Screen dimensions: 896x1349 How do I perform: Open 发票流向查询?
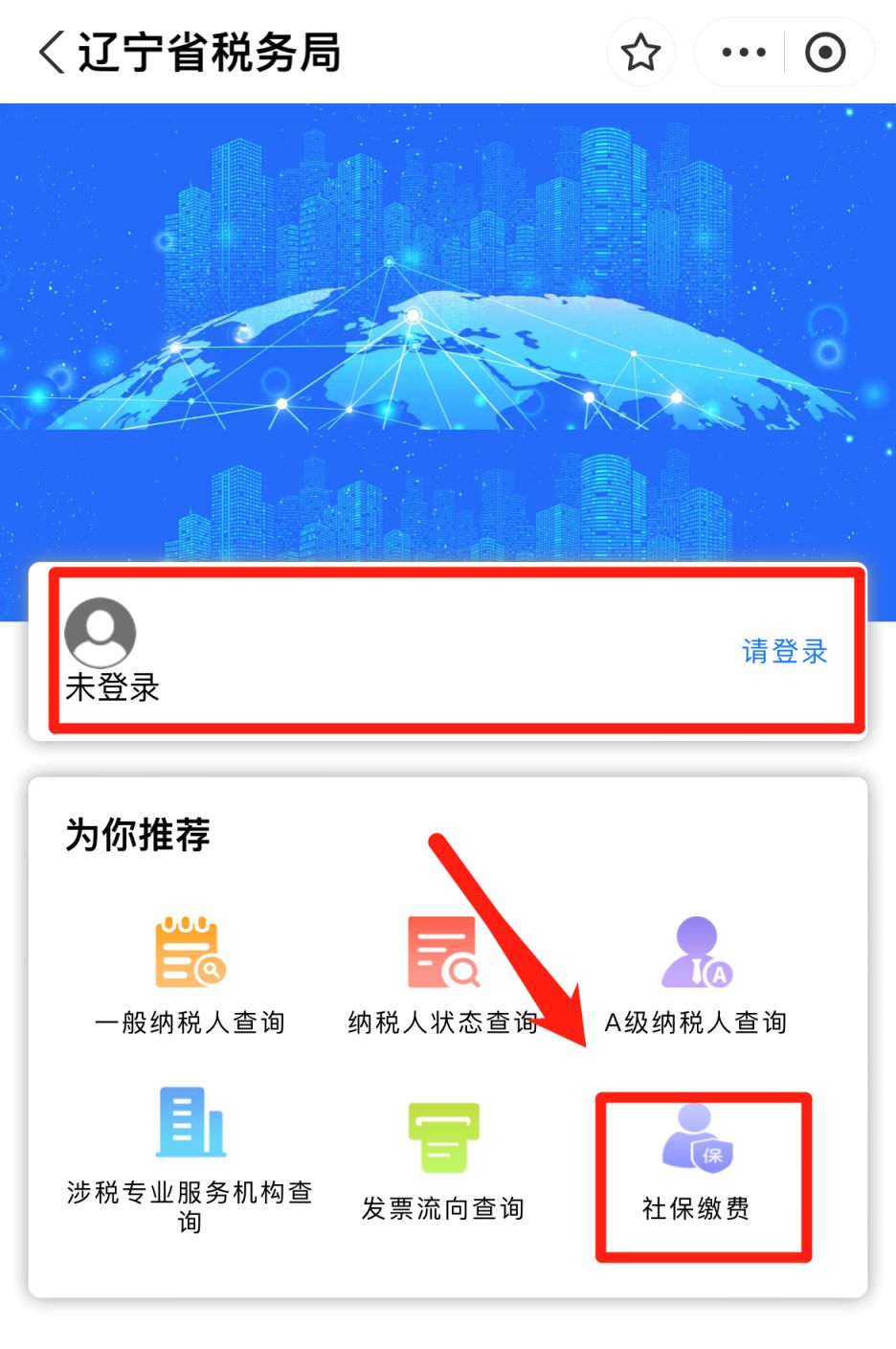[x=442, y=1160]
